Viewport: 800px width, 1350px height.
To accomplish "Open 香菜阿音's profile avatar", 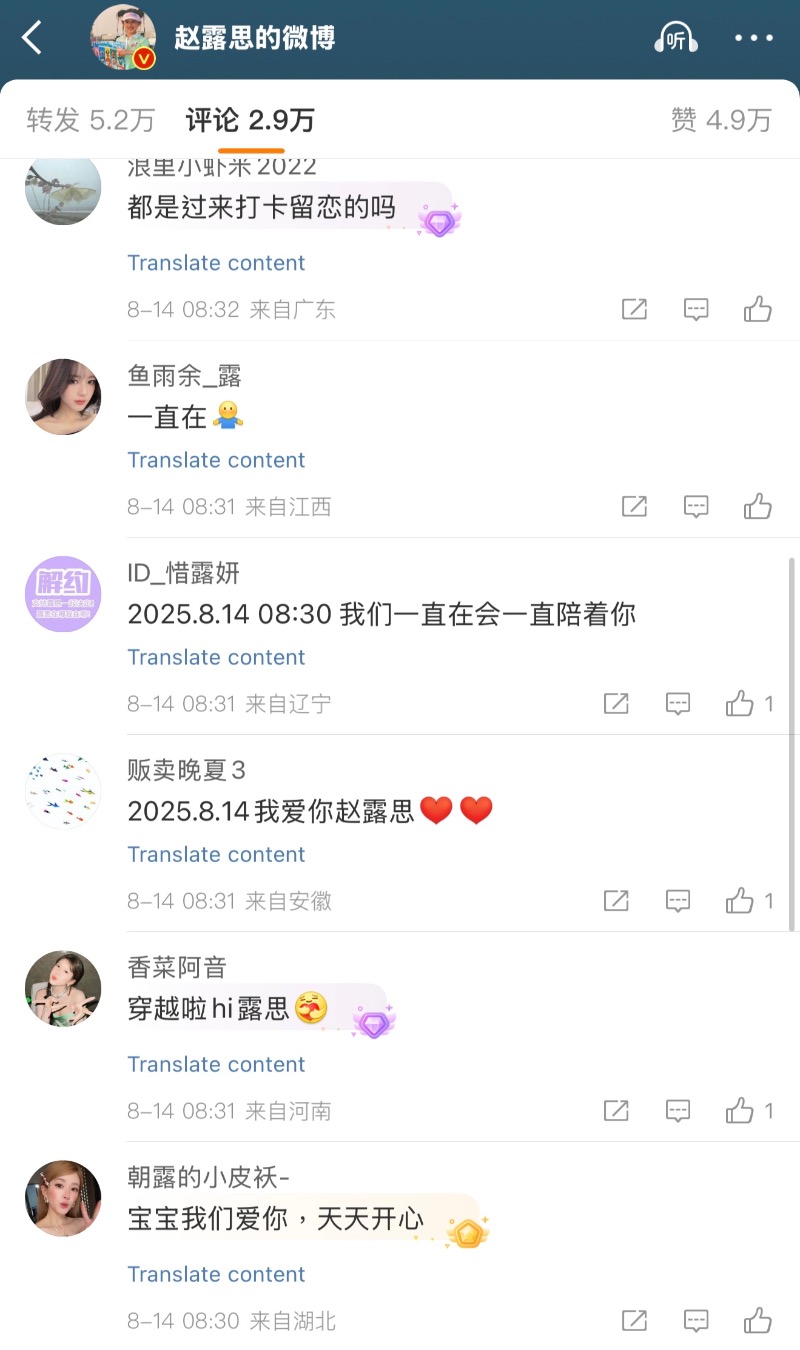I will (x=63, y=988).
